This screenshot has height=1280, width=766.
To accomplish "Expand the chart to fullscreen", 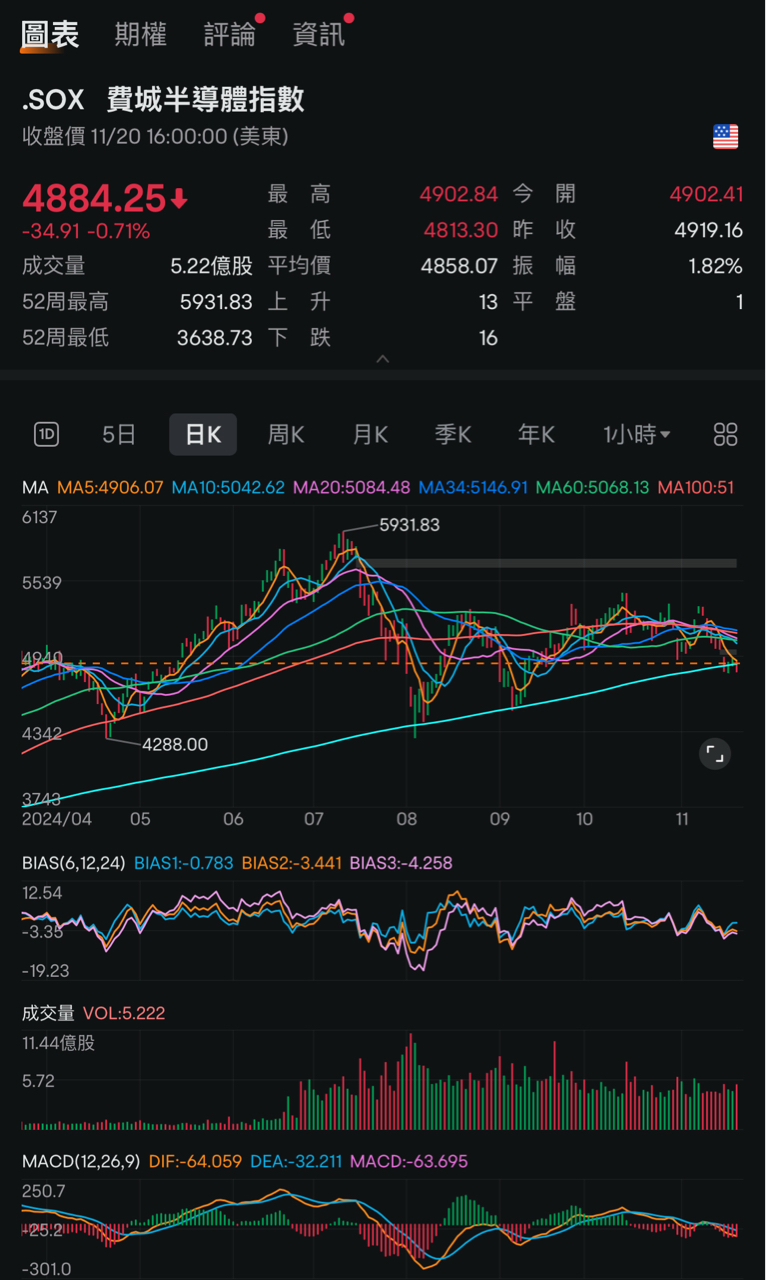I will (715, 754).
